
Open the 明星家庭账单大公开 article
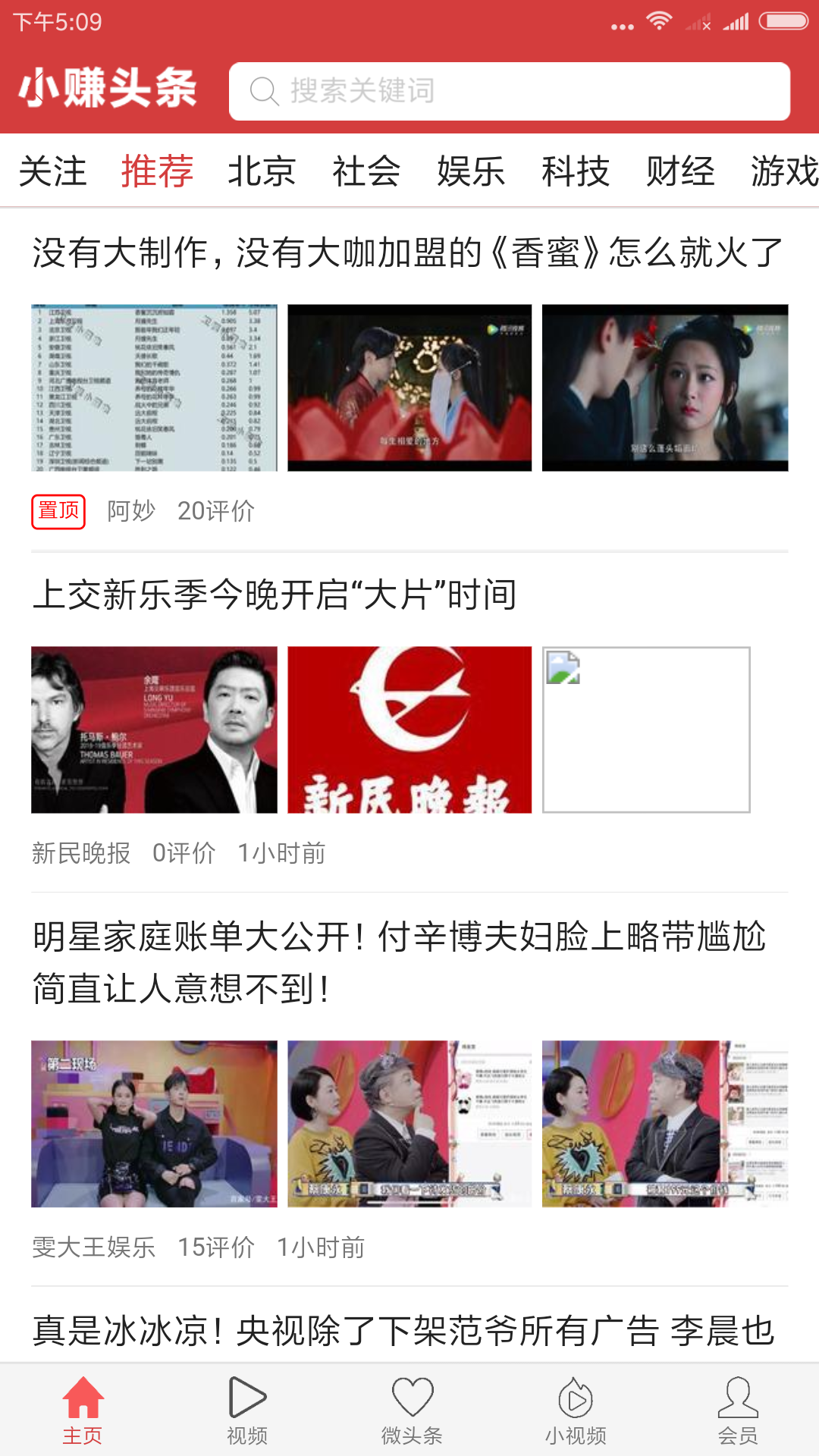coord(399,962)
